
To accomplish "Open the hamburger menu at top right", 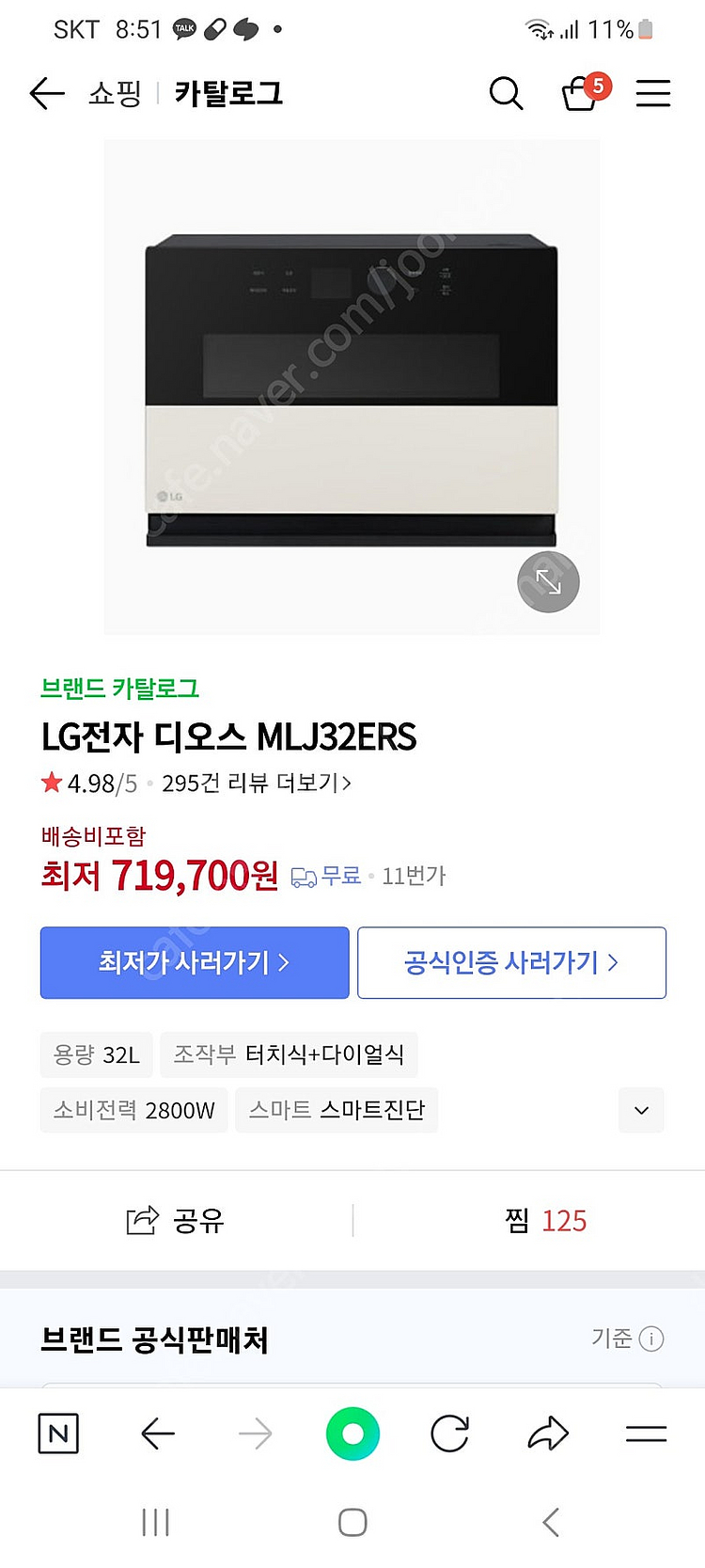I will [652, 93].
